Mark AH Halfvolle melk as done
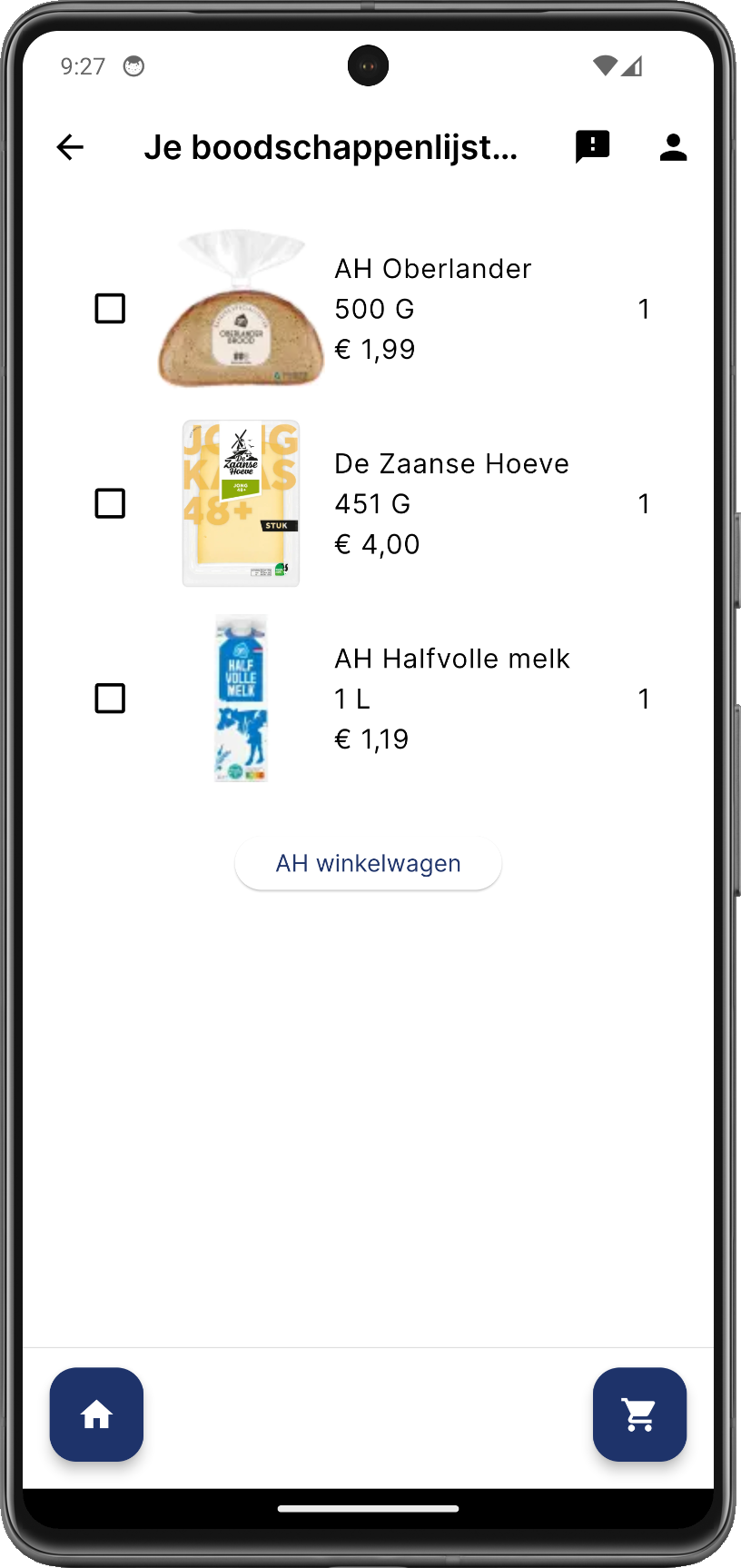The height and width of the screenshot is (1568, 741). click(x=110, y=699)
